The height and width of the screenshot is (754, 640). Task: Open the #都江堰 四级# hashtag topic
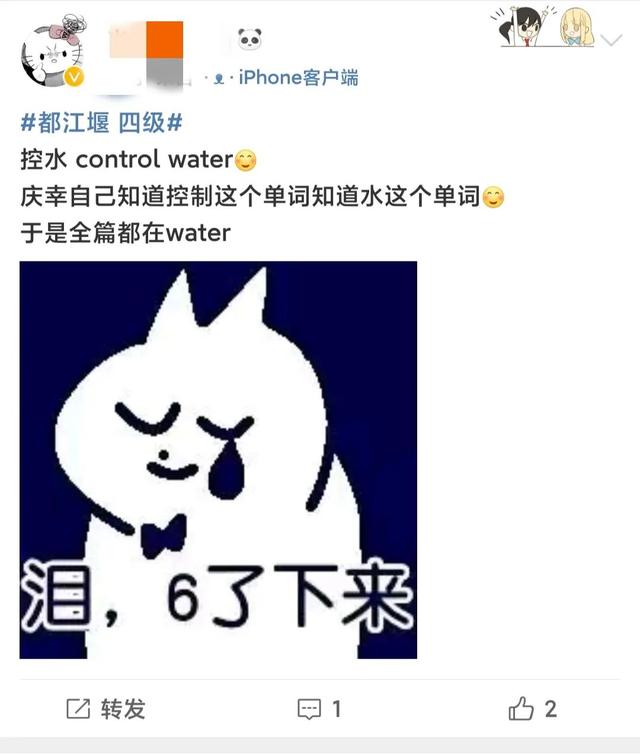101,125
